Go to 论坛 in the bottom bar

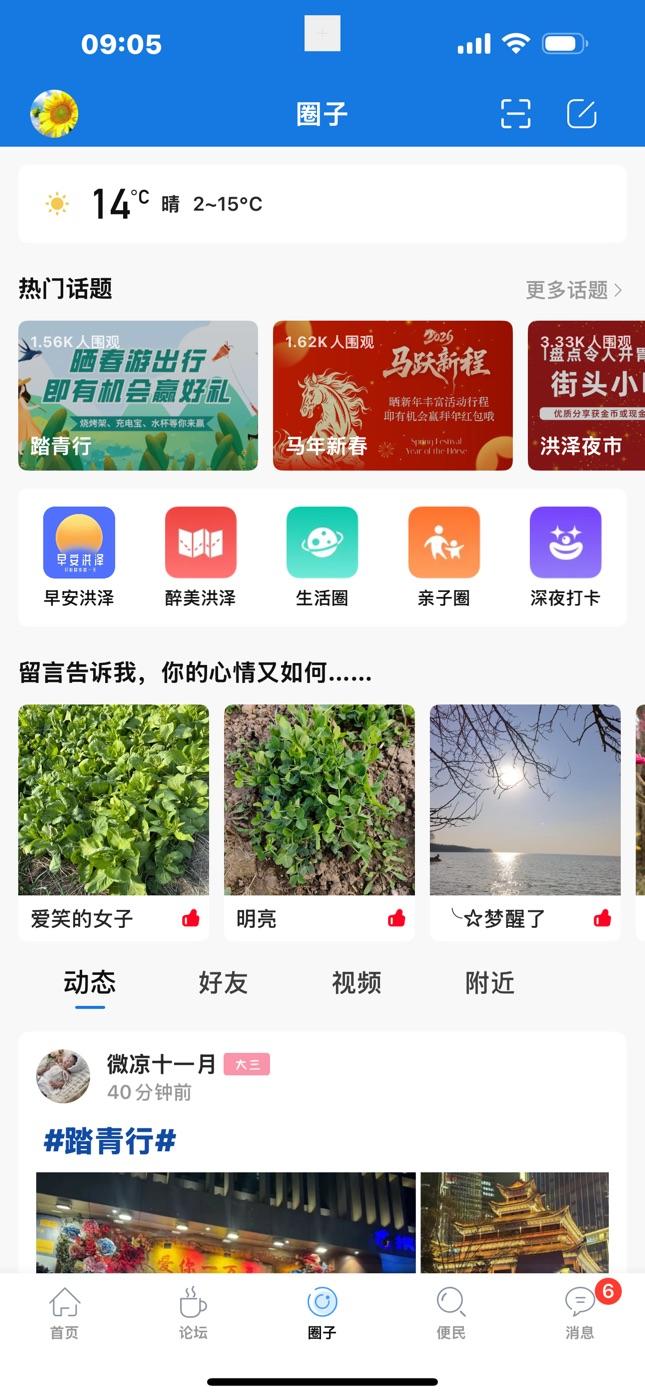[x=193, y=1313]
